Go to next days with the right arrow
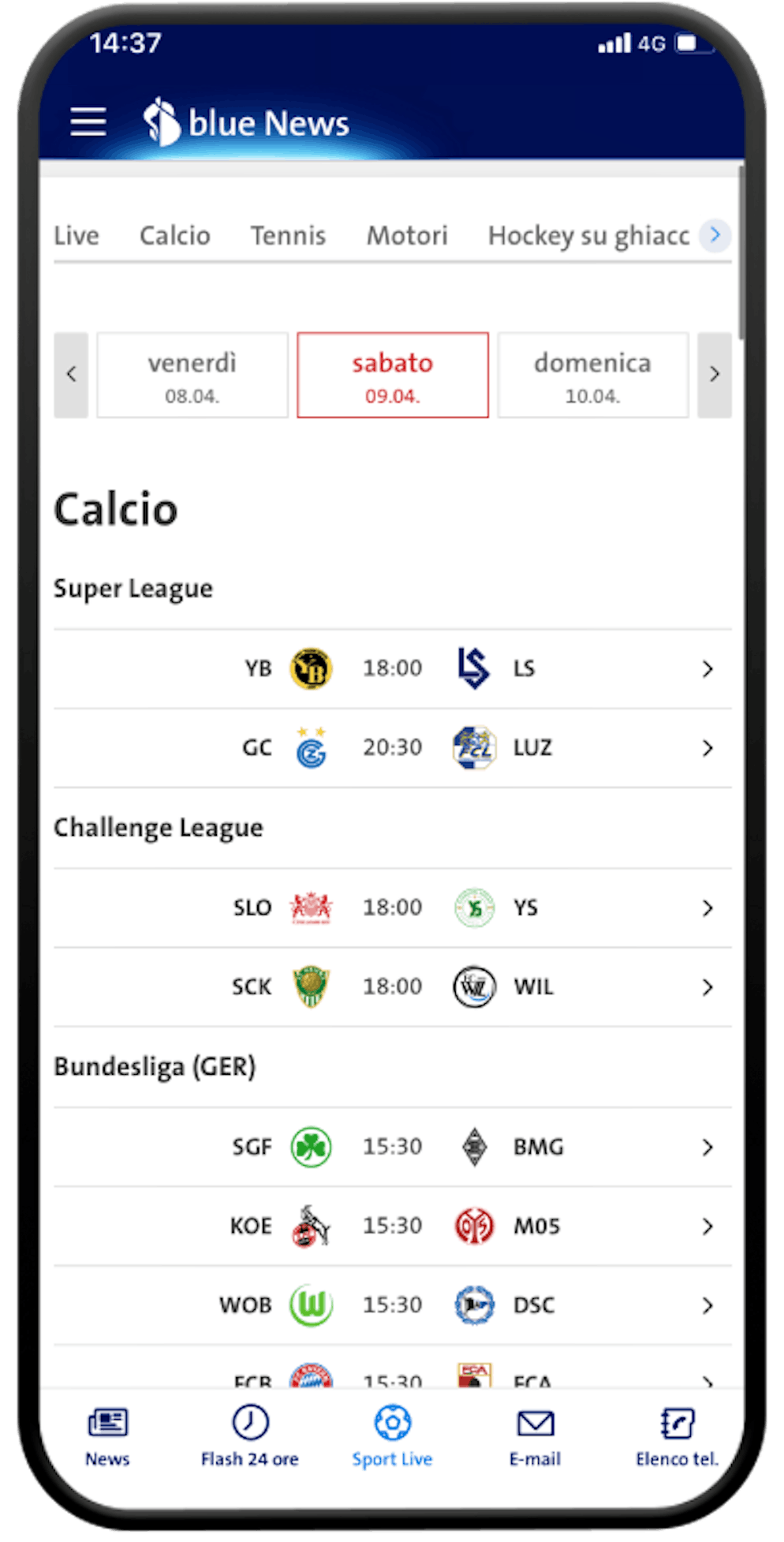 715,375
